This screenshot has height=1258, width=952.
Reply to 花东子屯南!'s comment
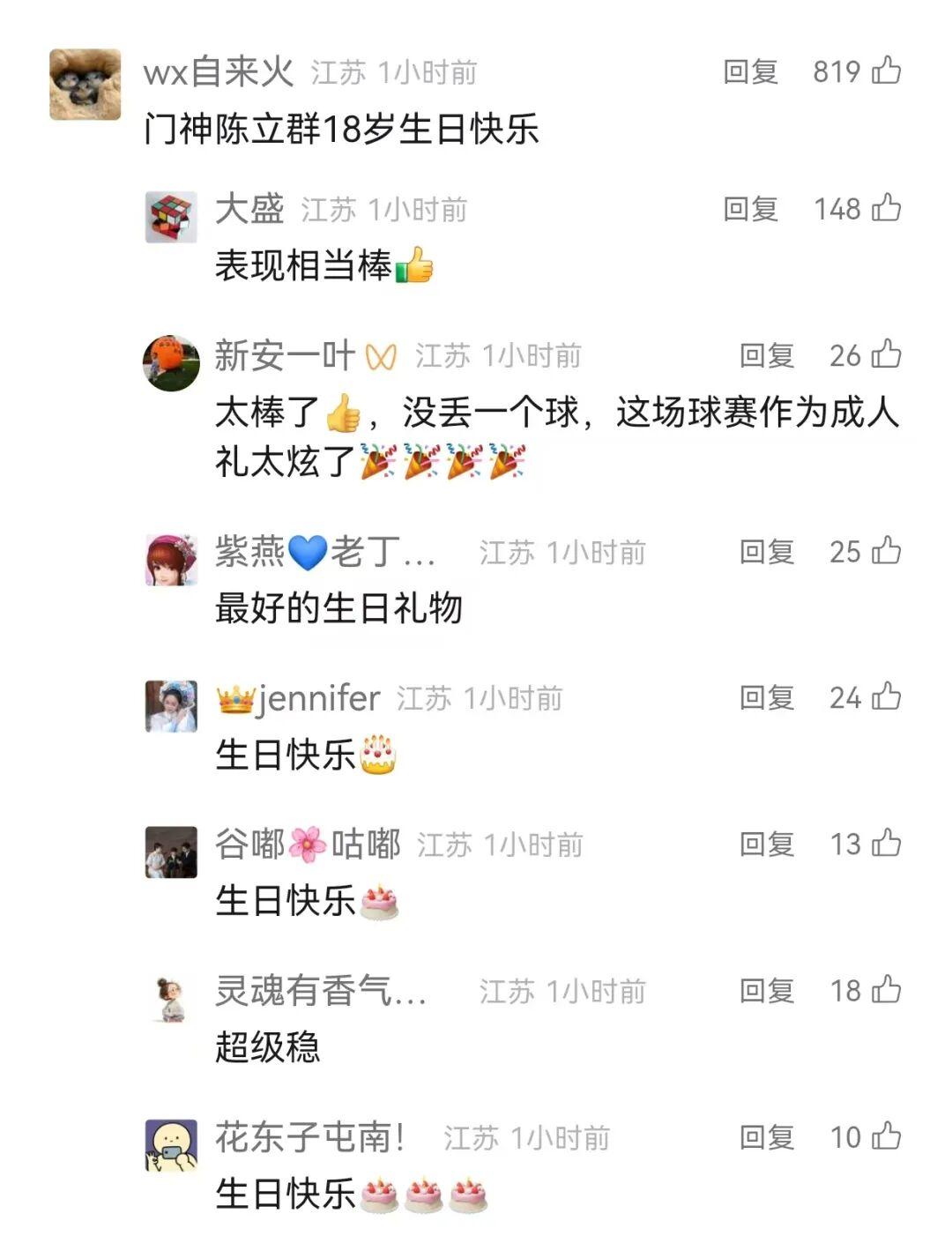tap(766, 1137)
